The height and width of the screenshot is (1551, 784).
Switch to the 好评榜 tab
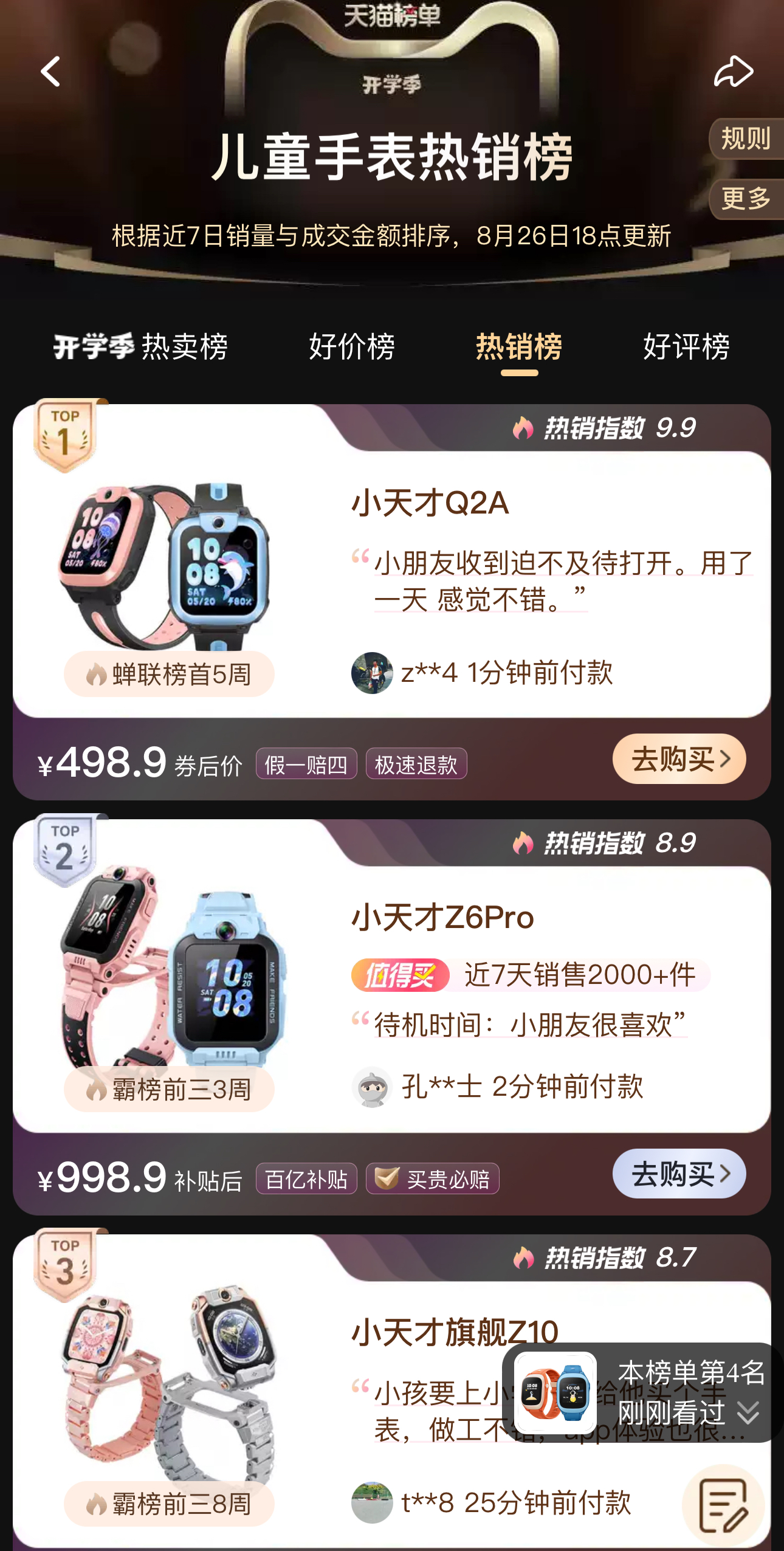[686, 347]
